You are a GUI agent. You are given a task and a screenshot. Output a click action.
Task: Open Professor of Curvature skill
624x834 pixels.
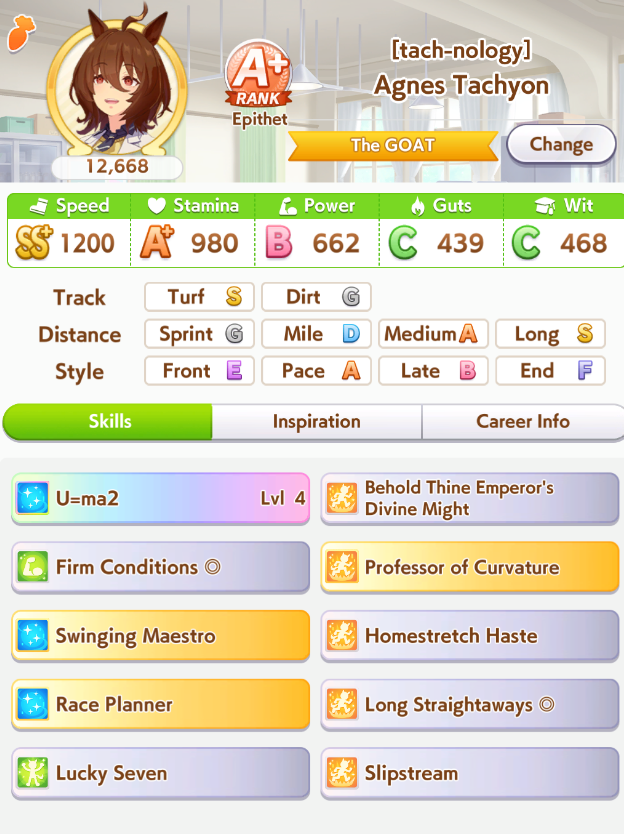point(469,567)
